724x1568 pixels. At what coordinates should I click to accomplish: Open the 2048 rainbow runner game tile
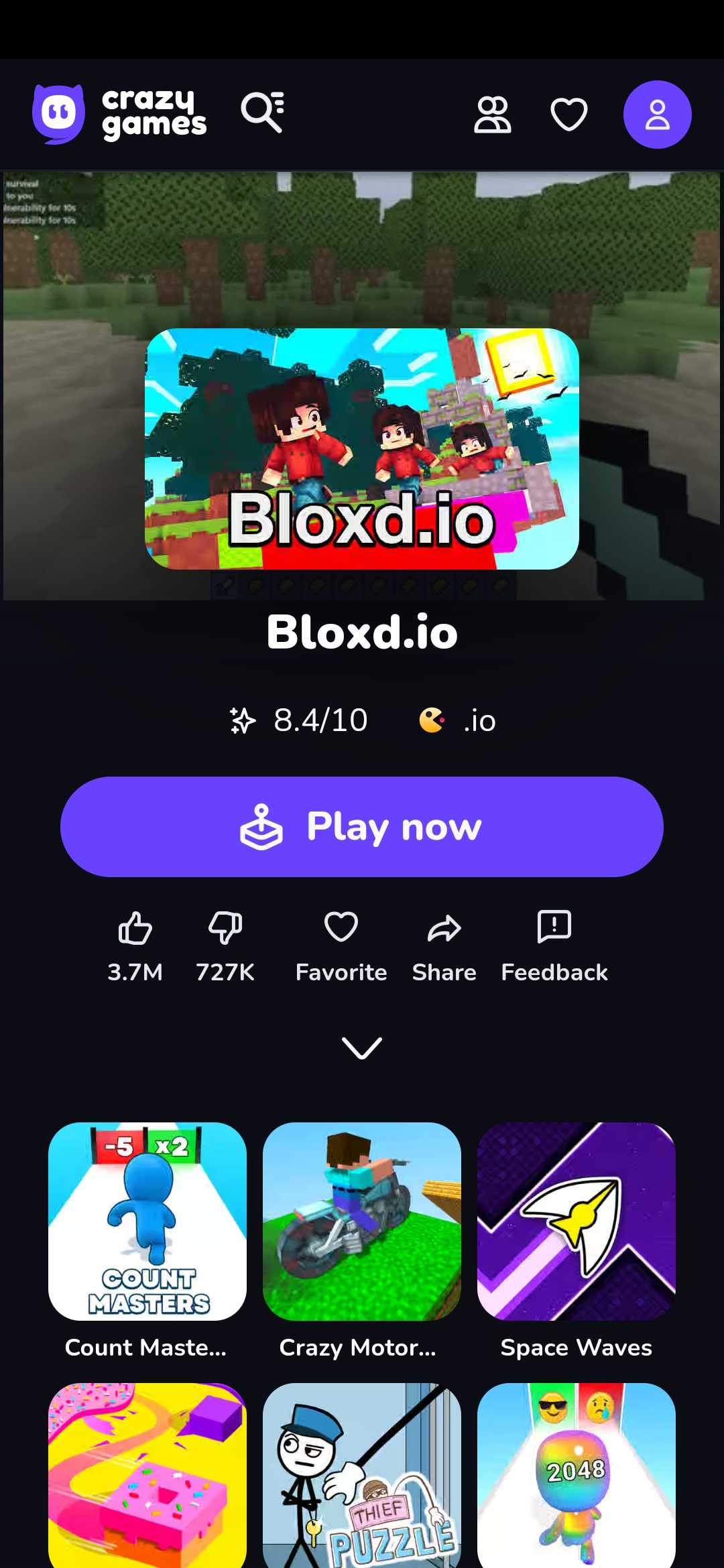click(x=577, y=1474)
